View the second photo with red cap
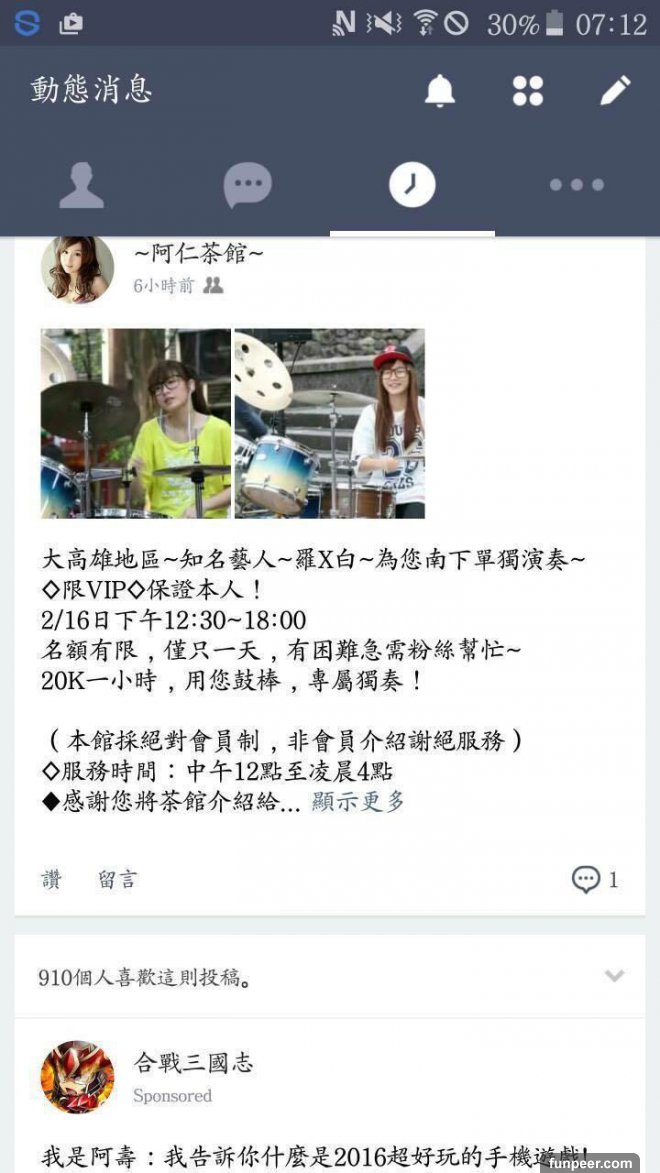The image size is (660, 1173). pyautogui.click(x=329, y=423)
